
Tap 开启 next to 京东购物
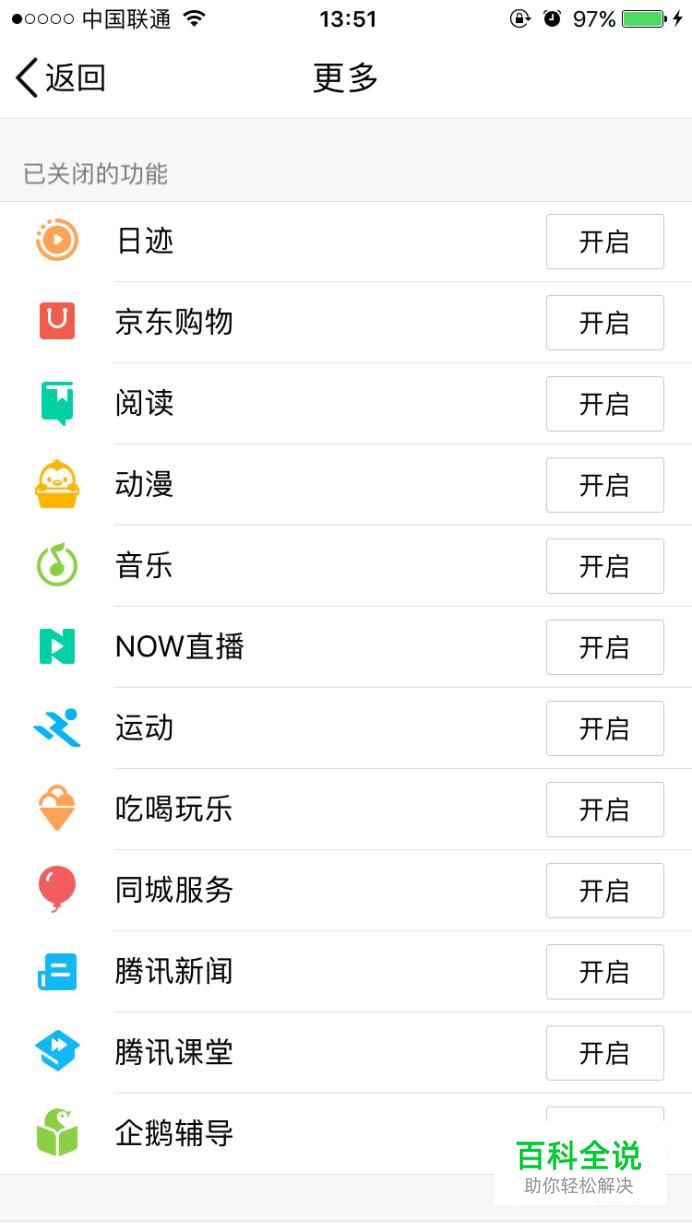click(x=604, y=323)
